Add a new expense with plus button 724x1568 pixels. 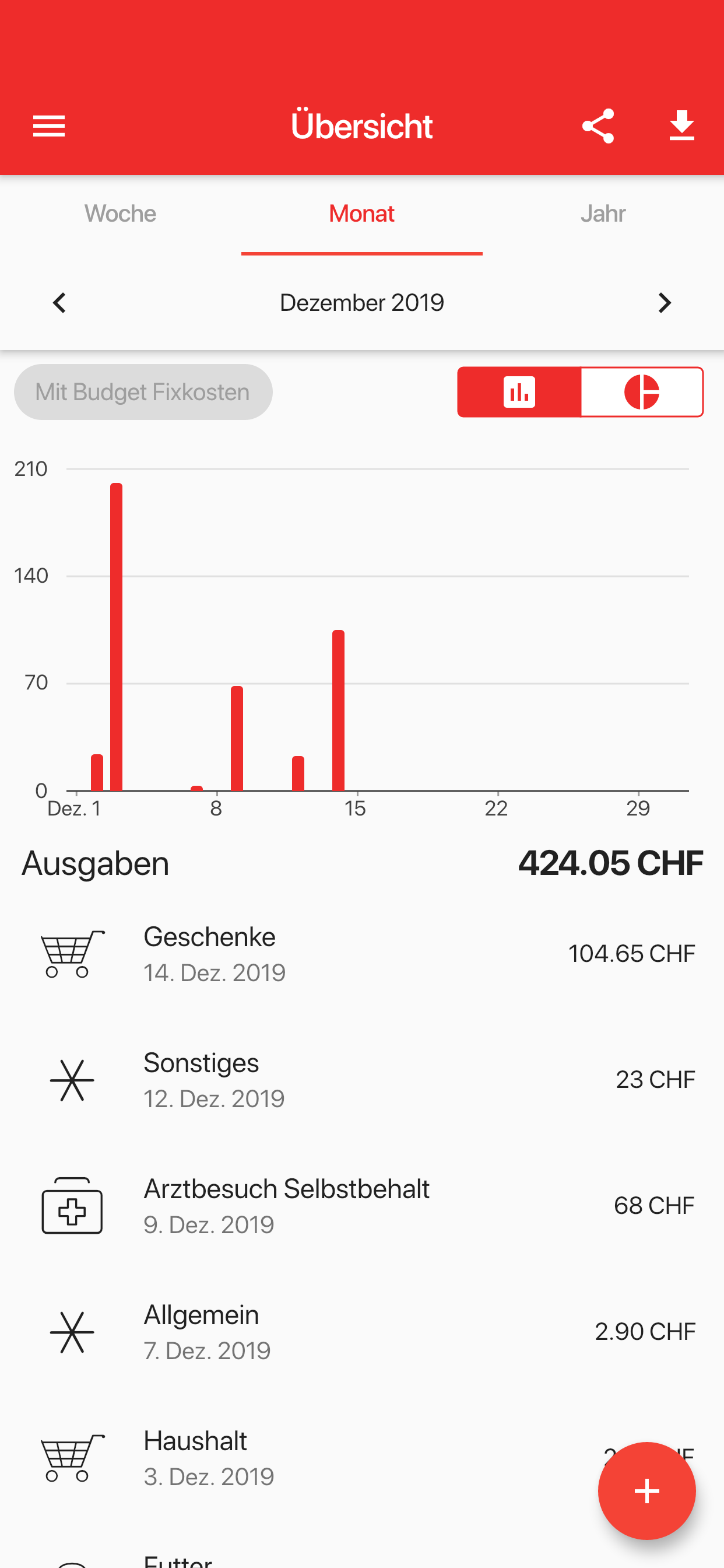(646, 1490)
